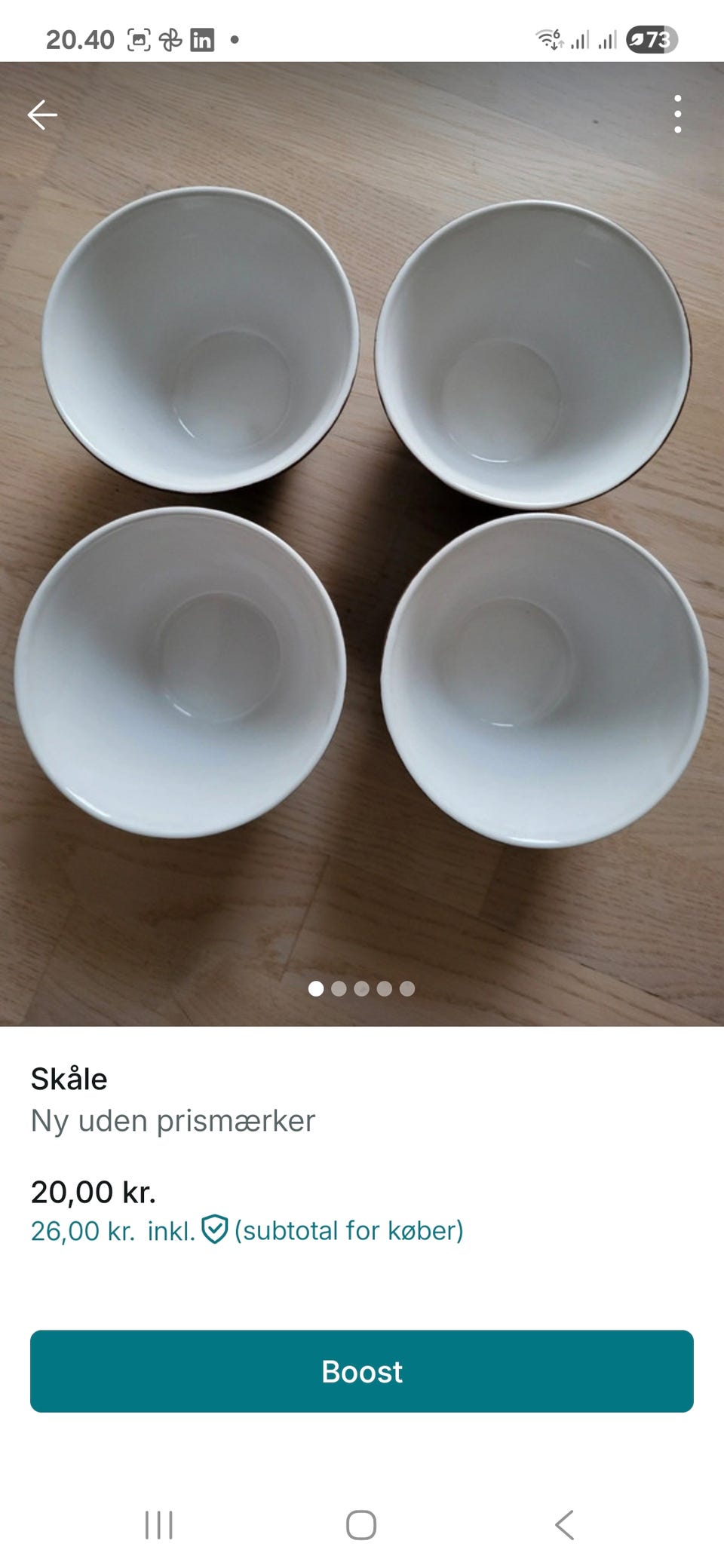724x1568 pixels.
Task: Tap the home button in the navigation bar
Action: [362, 1524]
